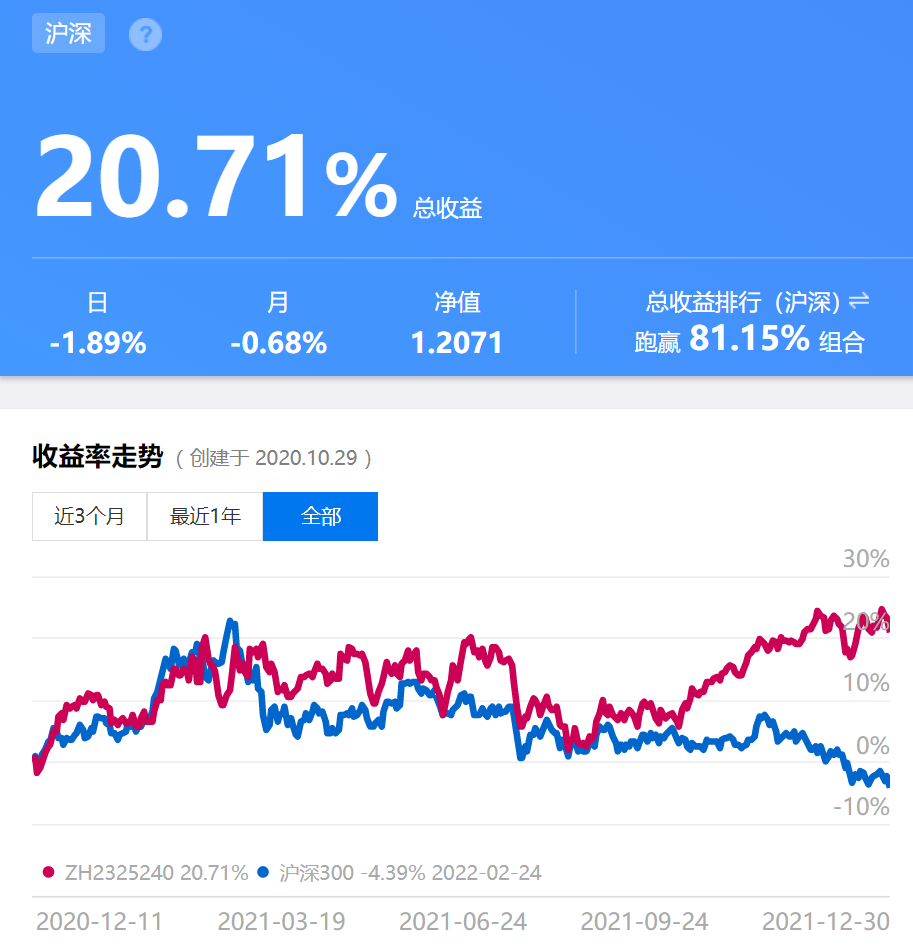The width and height of the screenshot is (913, 952).
Task: Tap the 沪深 market chip
Action: [x=69, y=33]
